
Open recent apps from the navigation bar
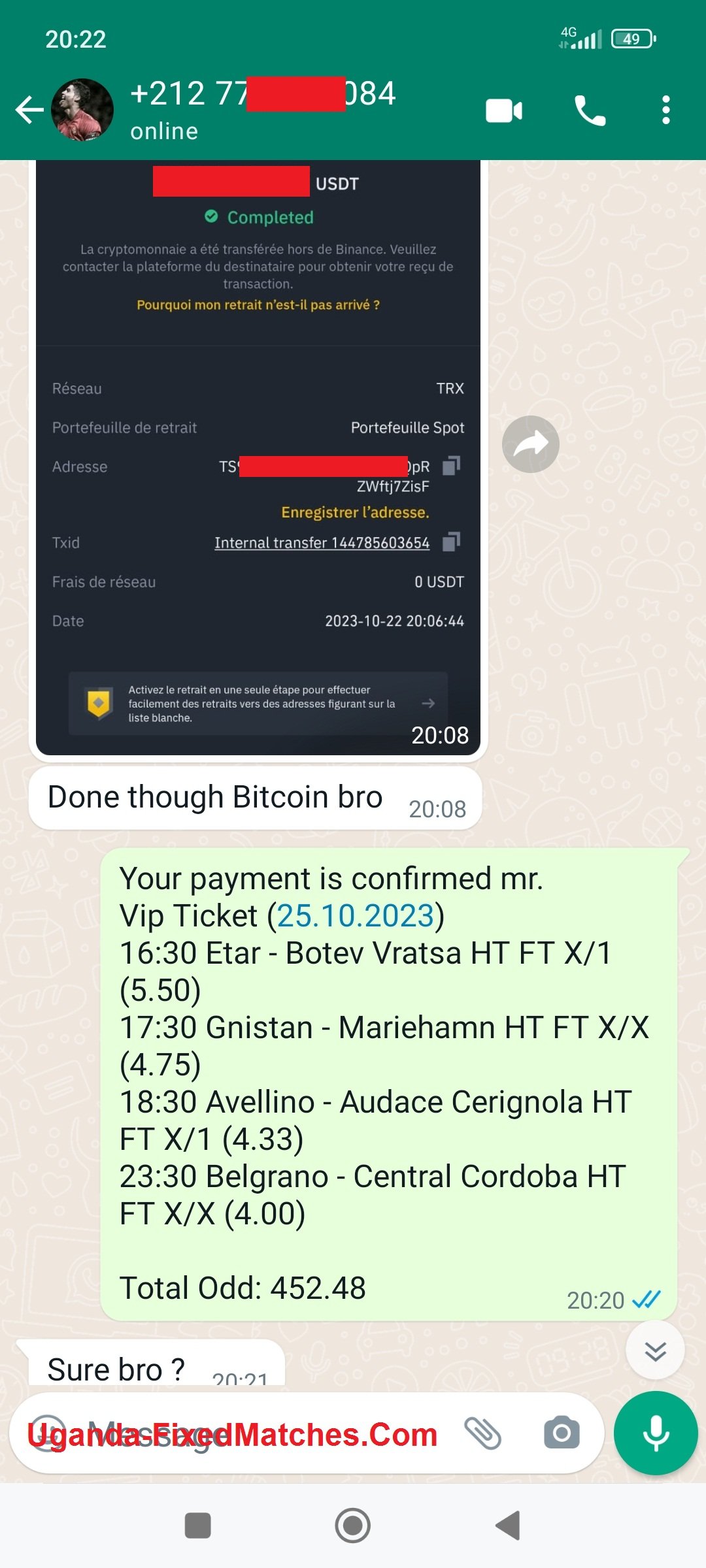[x=197, y=1526]
